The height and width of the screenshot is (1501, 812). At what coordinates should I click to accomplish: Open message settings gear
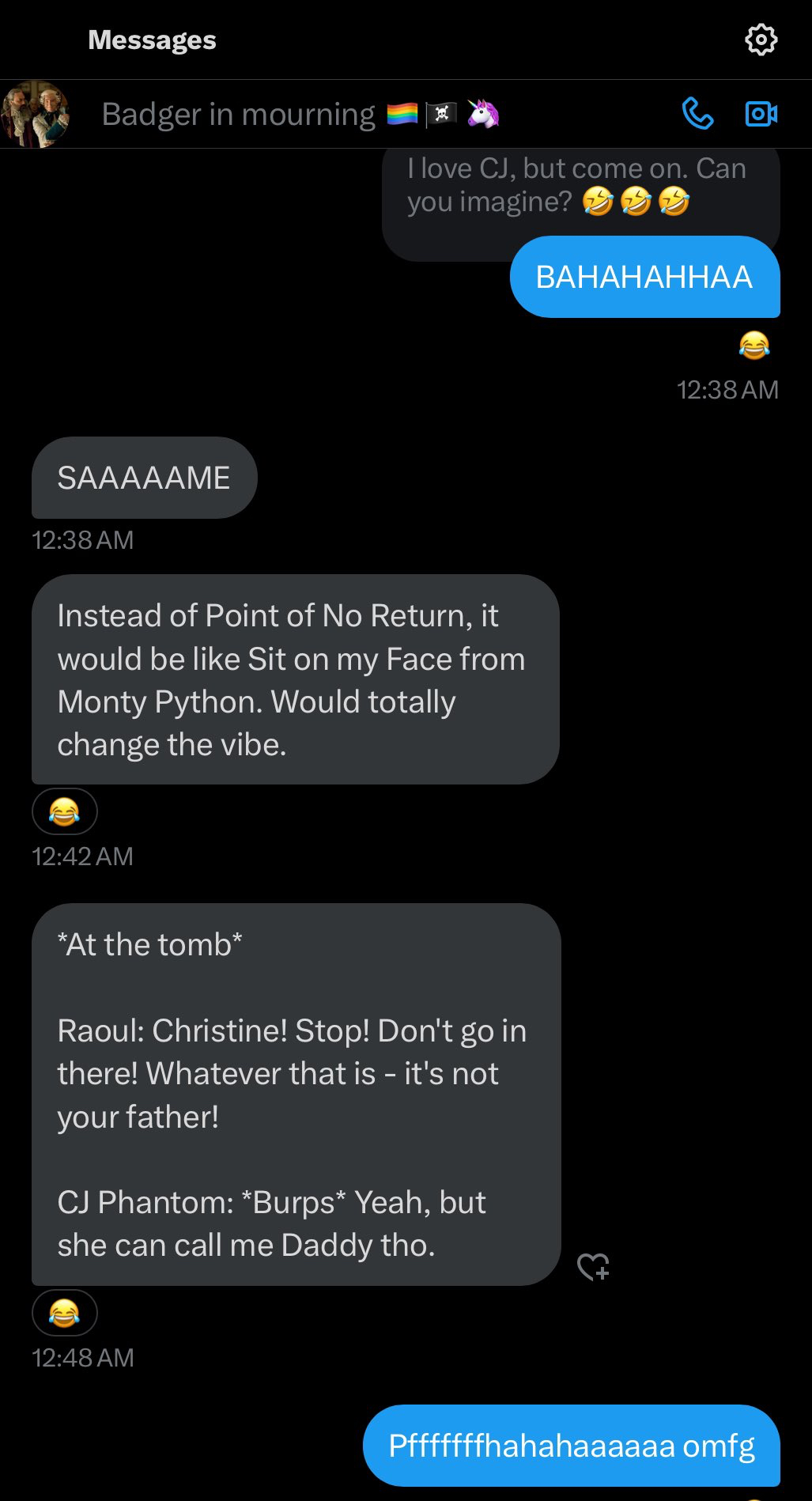pos(761,40)
